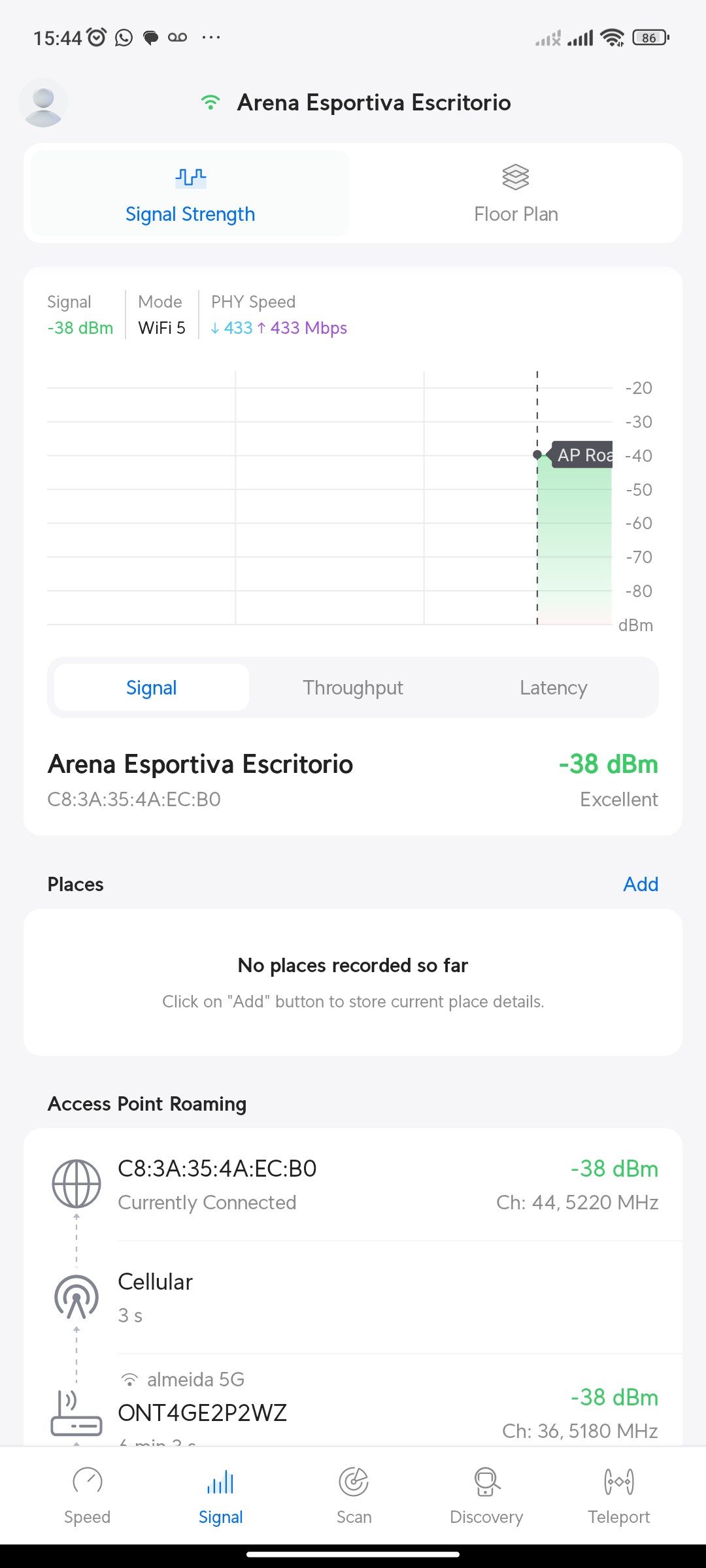Image resolution: width=706 pixels, height=1568 pixels.
Task: Tap the Arena Esportiva Escritorio network title
Action: point(373,103)
